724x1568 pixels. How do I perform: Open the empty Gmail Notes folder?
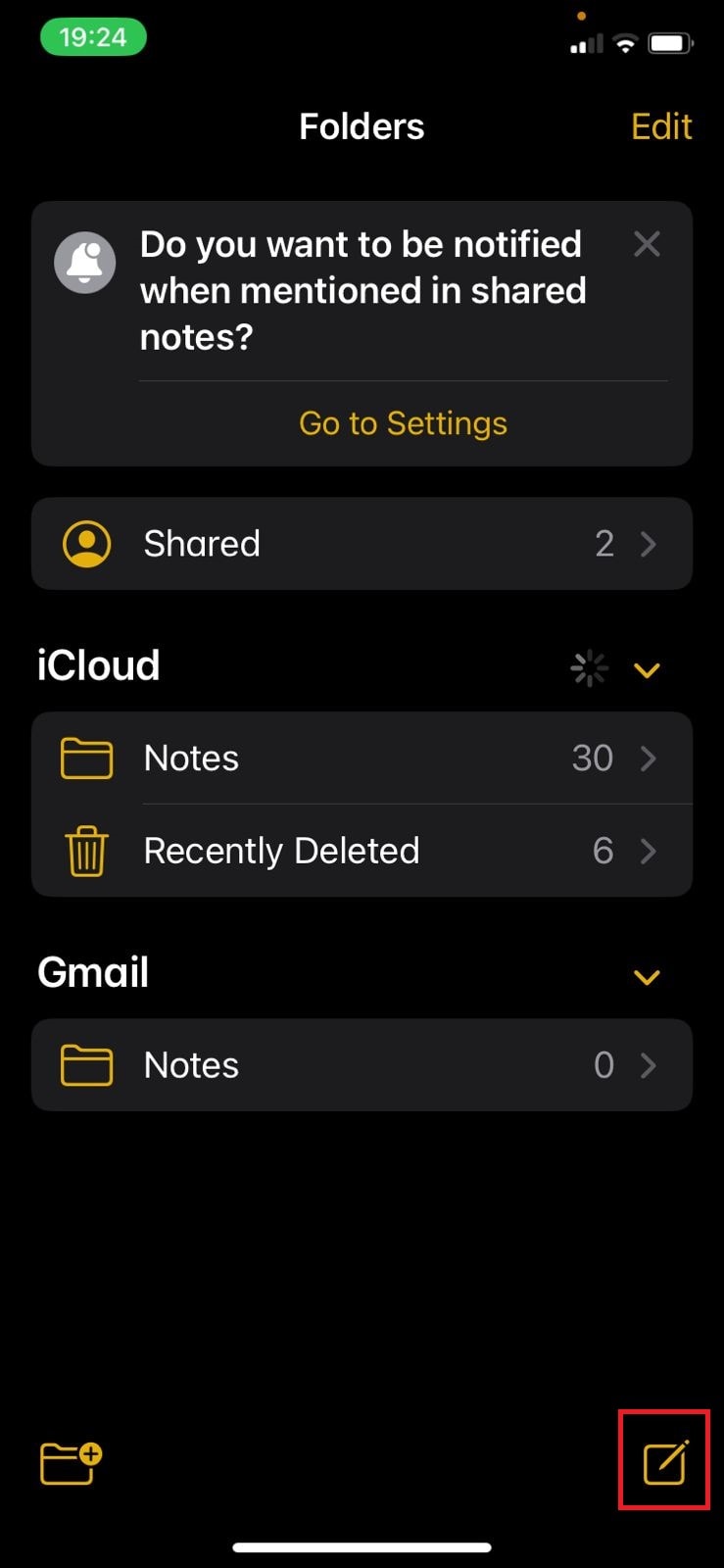click(362, 1065)
